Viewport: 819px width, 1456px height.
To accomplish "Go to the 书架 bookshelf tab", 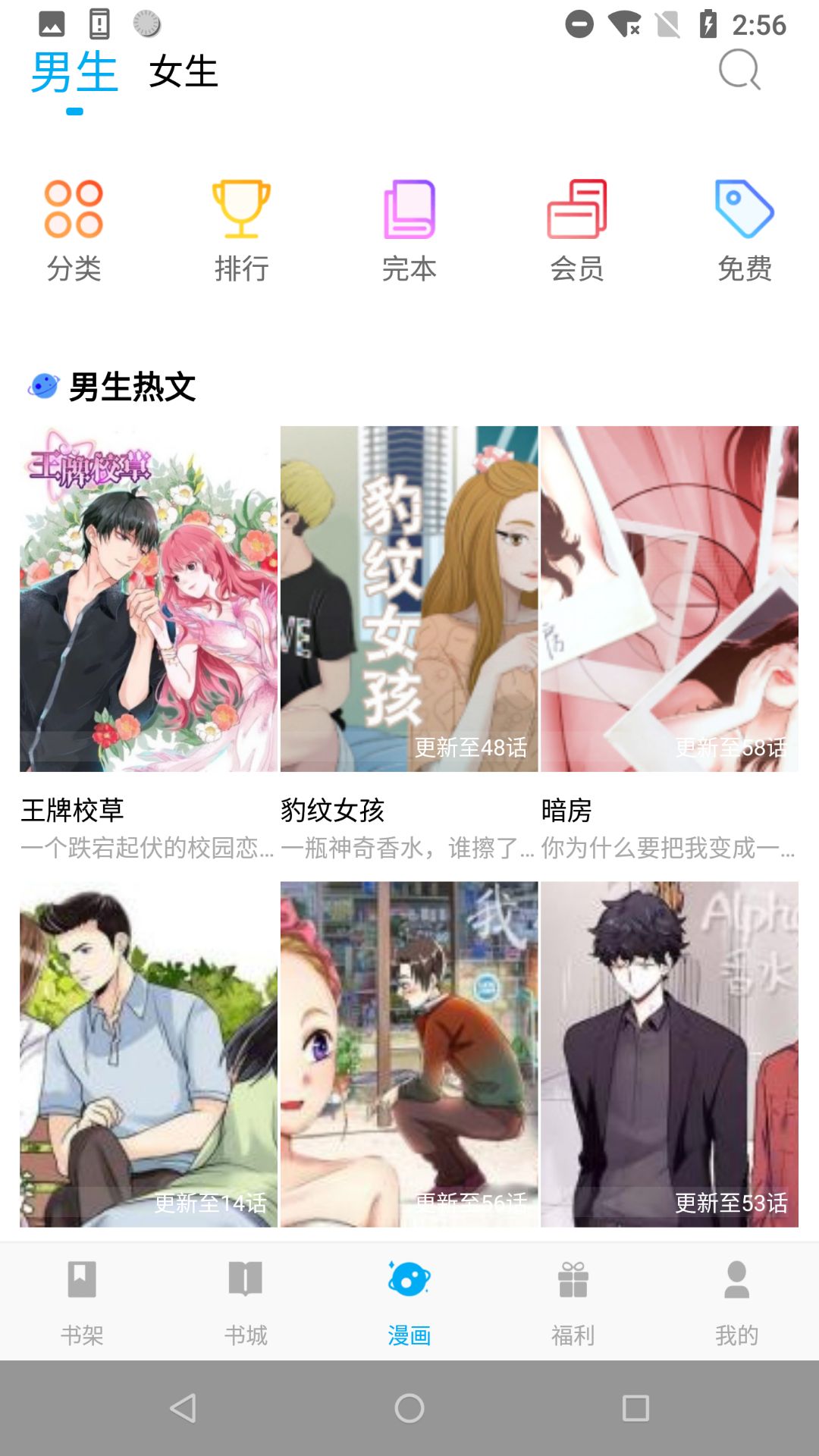I will tap(82, 1302).
